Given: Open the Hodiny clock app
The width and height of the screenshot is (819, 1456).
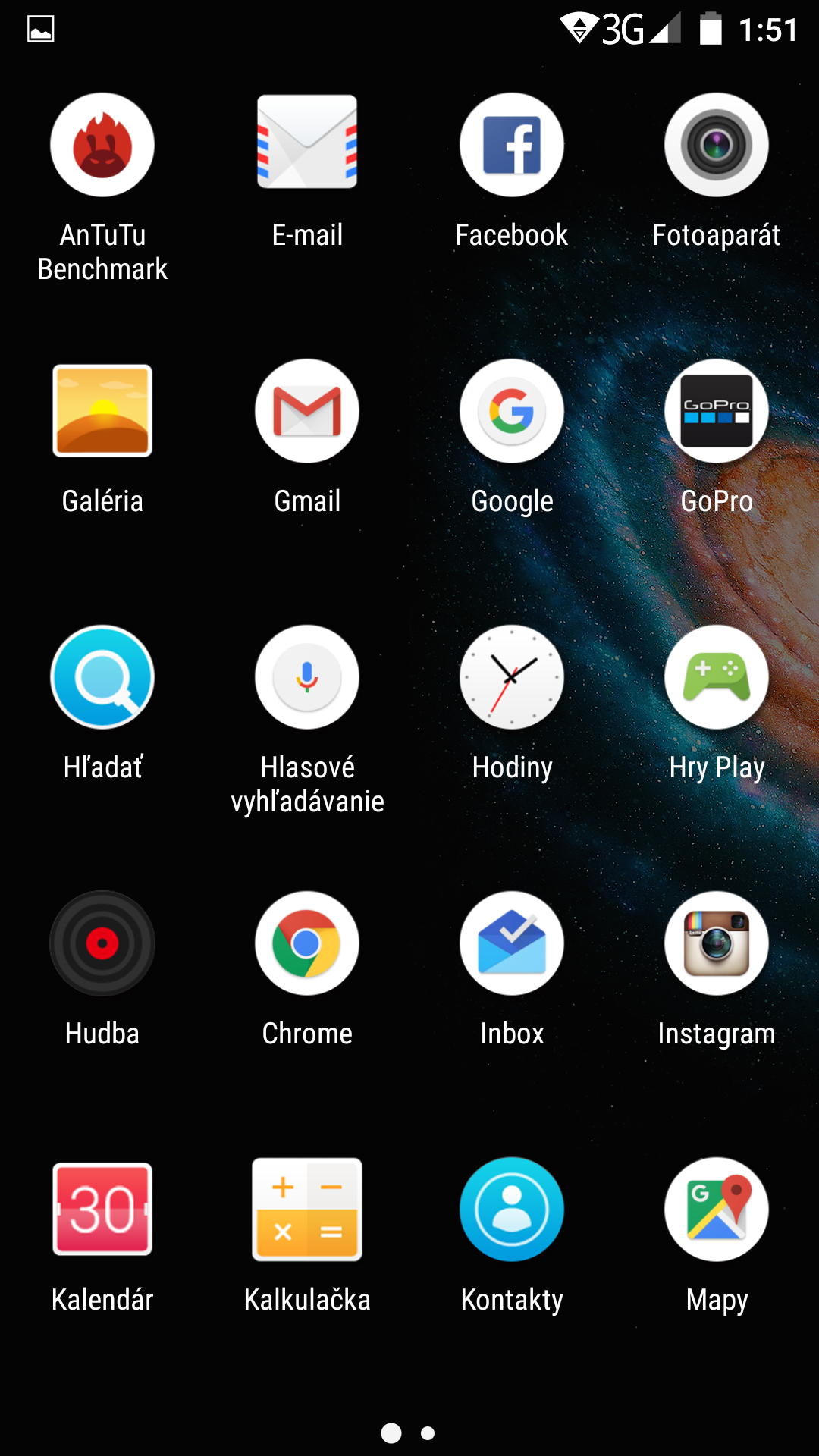Looking at the screenshot, I should (x=512, y=677).
